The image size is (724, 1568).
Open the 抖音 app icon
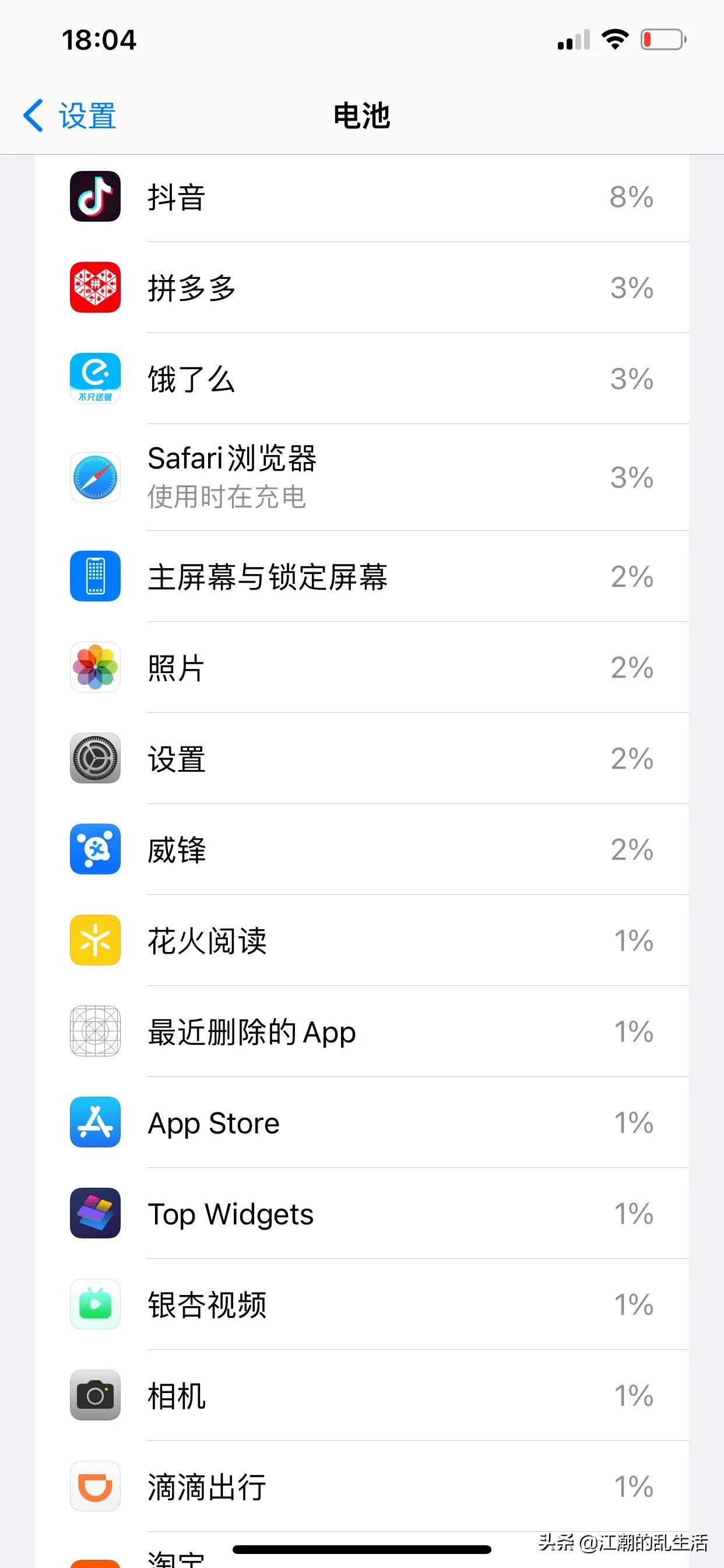click(95, 196)
